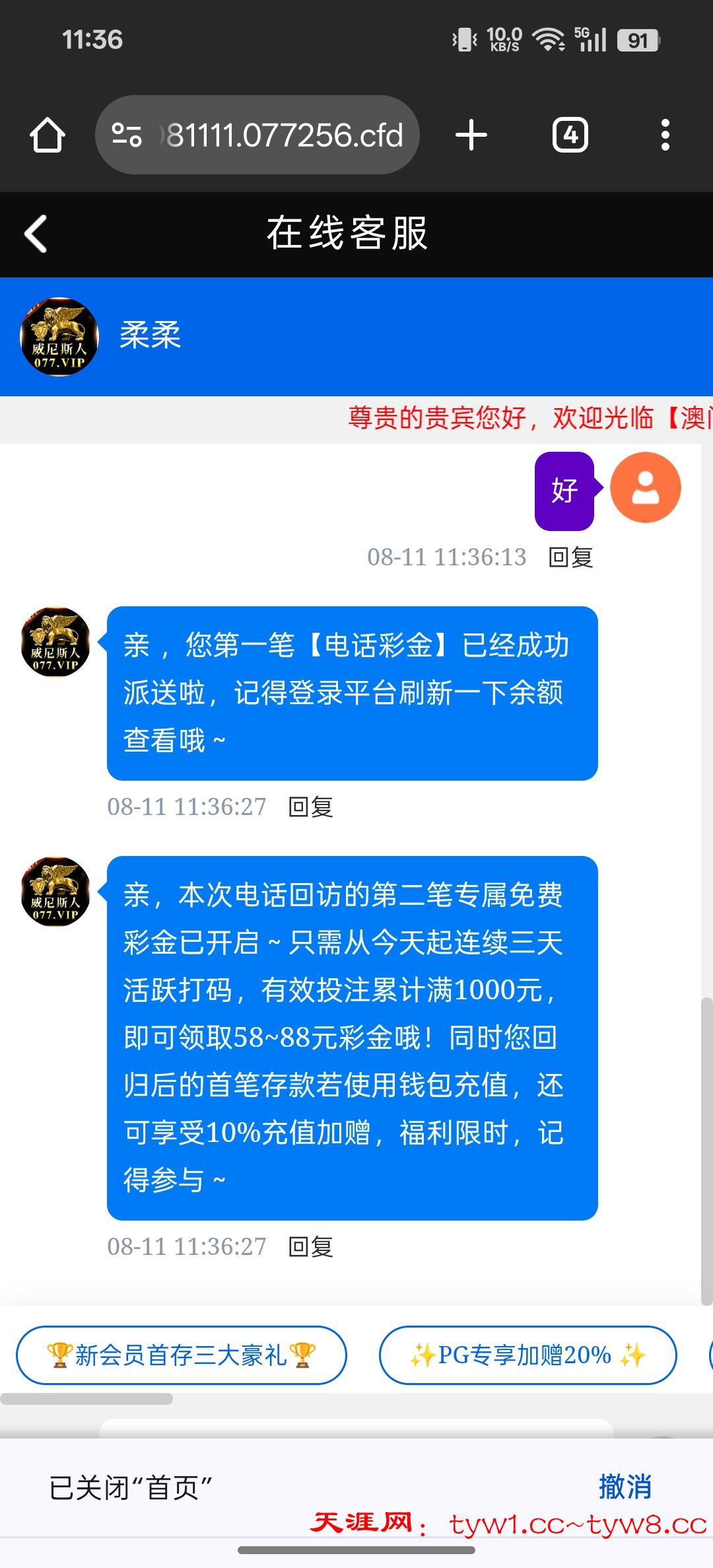The image size is (713, 1568).
Task: Show the open tabs switcher
Action: 570,135
